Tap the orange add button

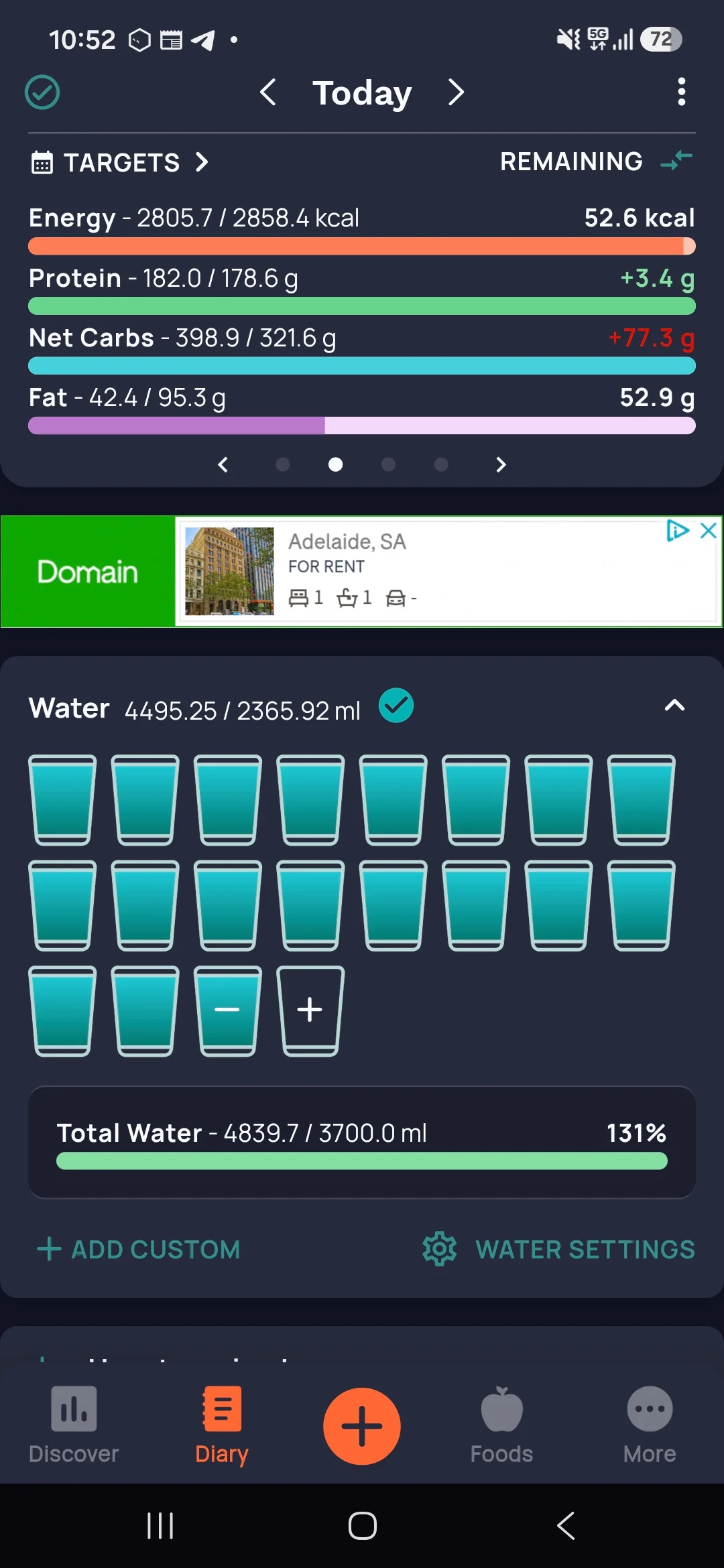pos(362,1426)
